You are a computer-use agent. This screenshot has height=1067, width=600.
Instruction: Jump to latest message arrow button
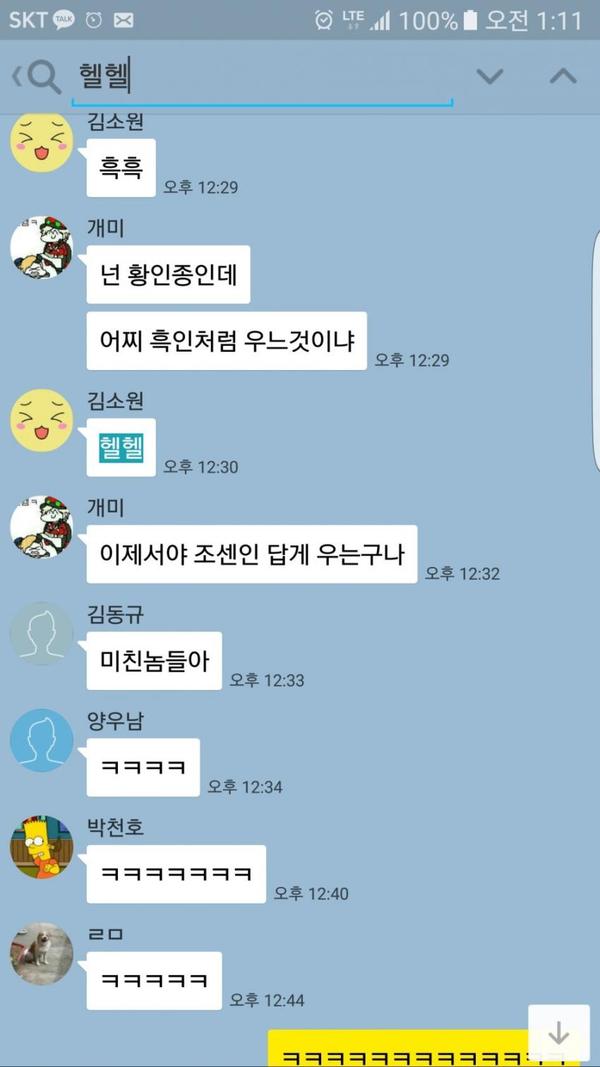coord(558,1033)
